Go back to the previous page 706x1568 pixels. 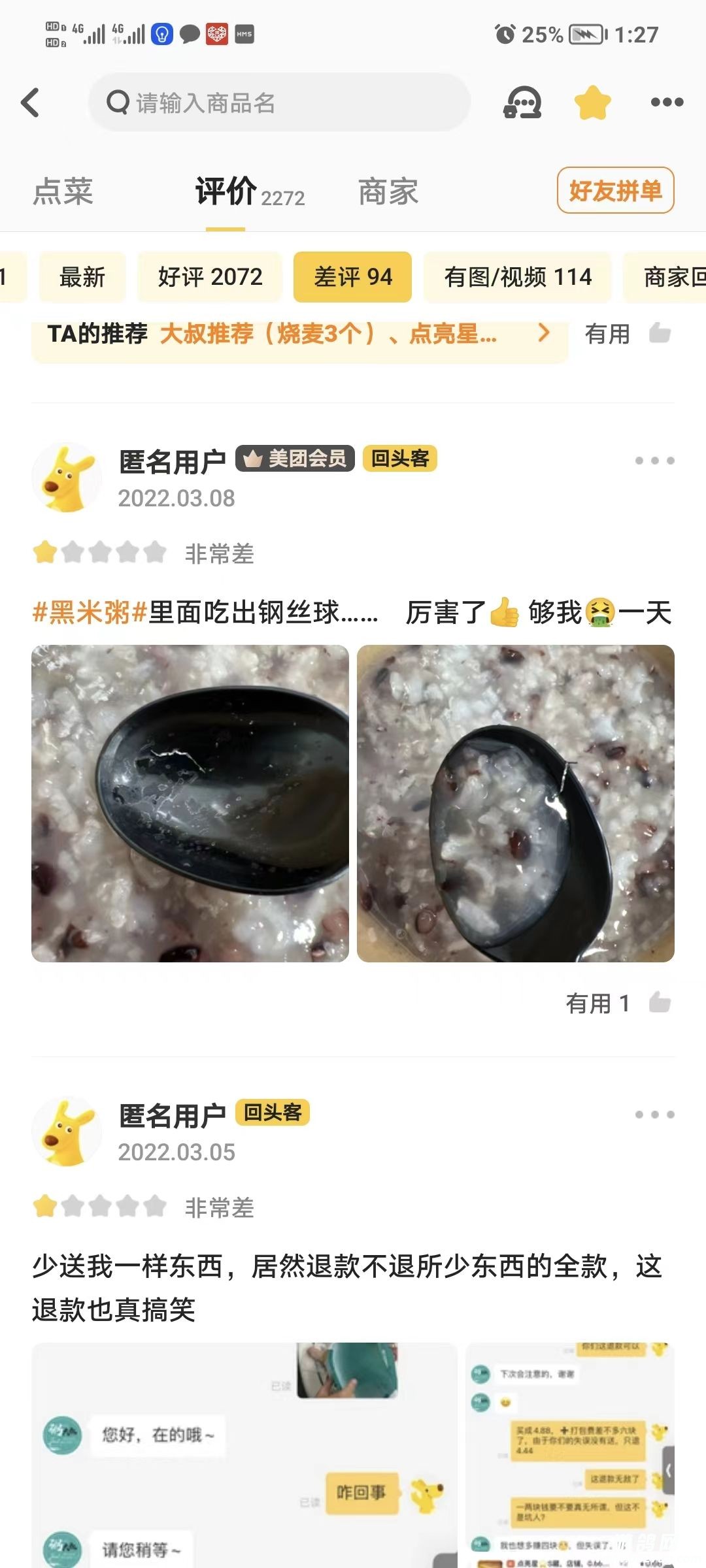coord(31,103)
